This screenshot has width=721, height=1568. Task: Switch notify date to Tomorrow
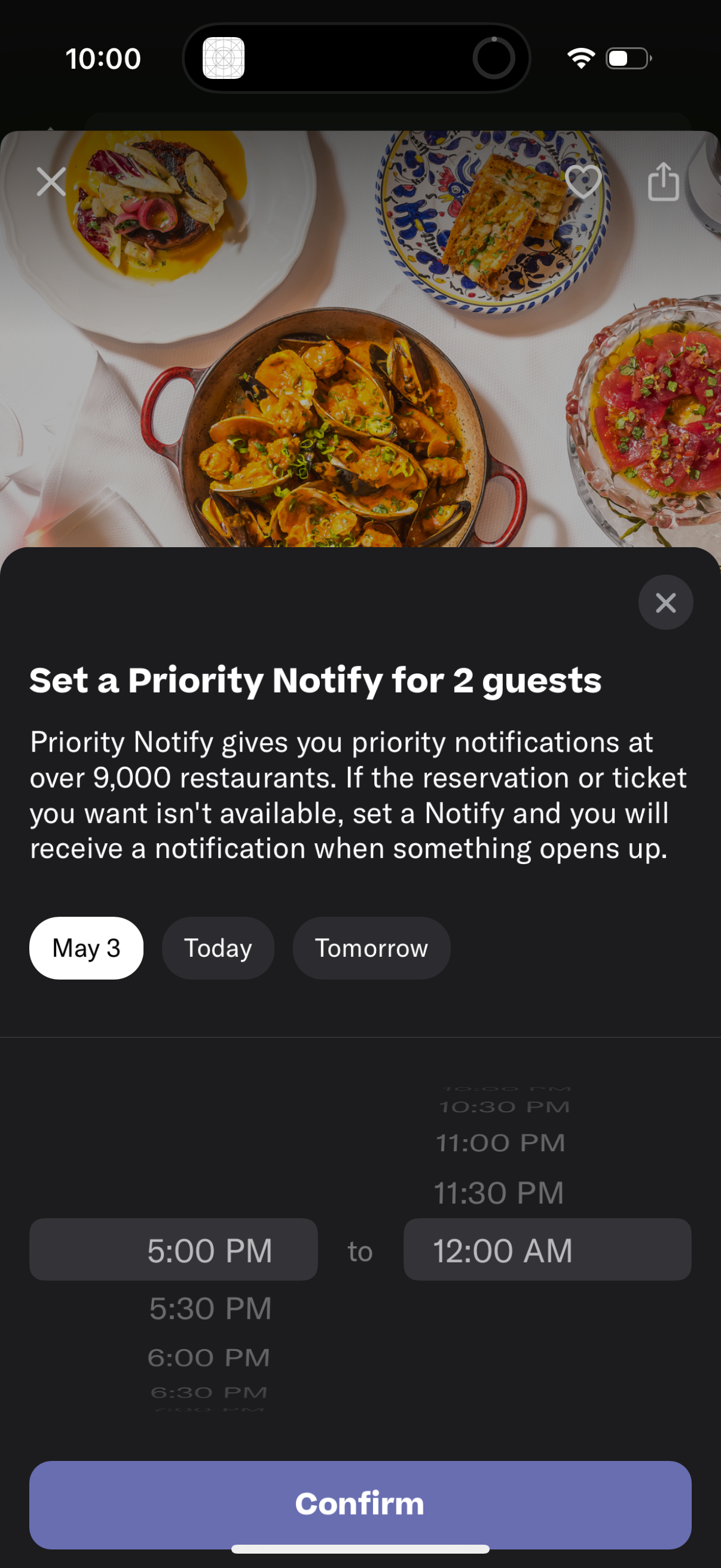pyautogui.click(x=372, y=947)
